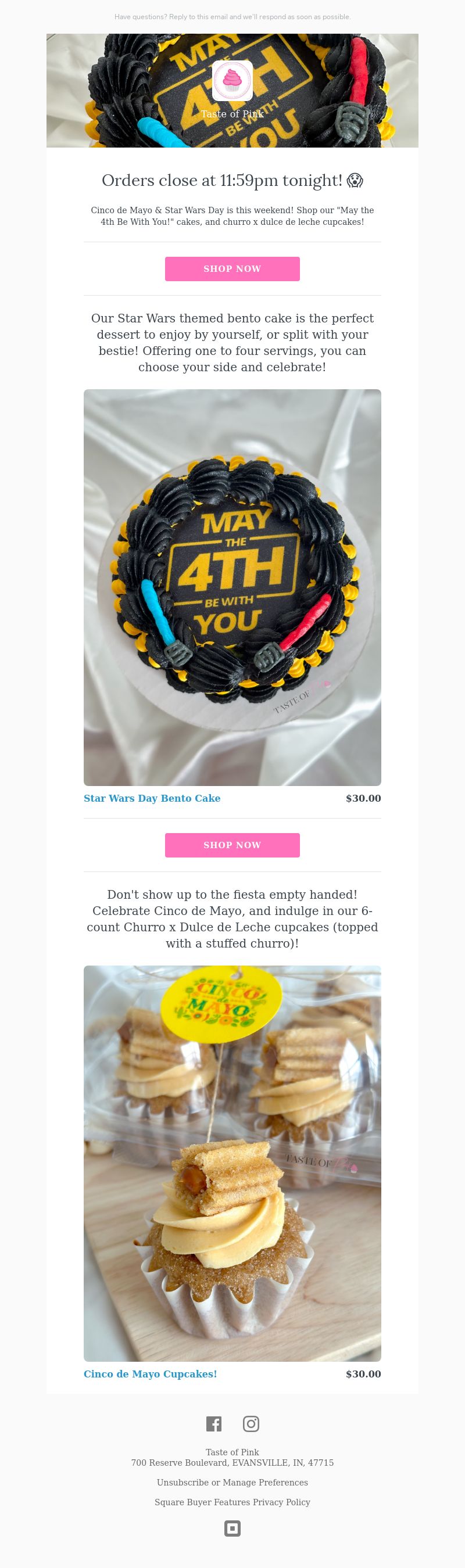
Task: Unsubscribe or manage email preferences
Action: (x=232, y=1482)
